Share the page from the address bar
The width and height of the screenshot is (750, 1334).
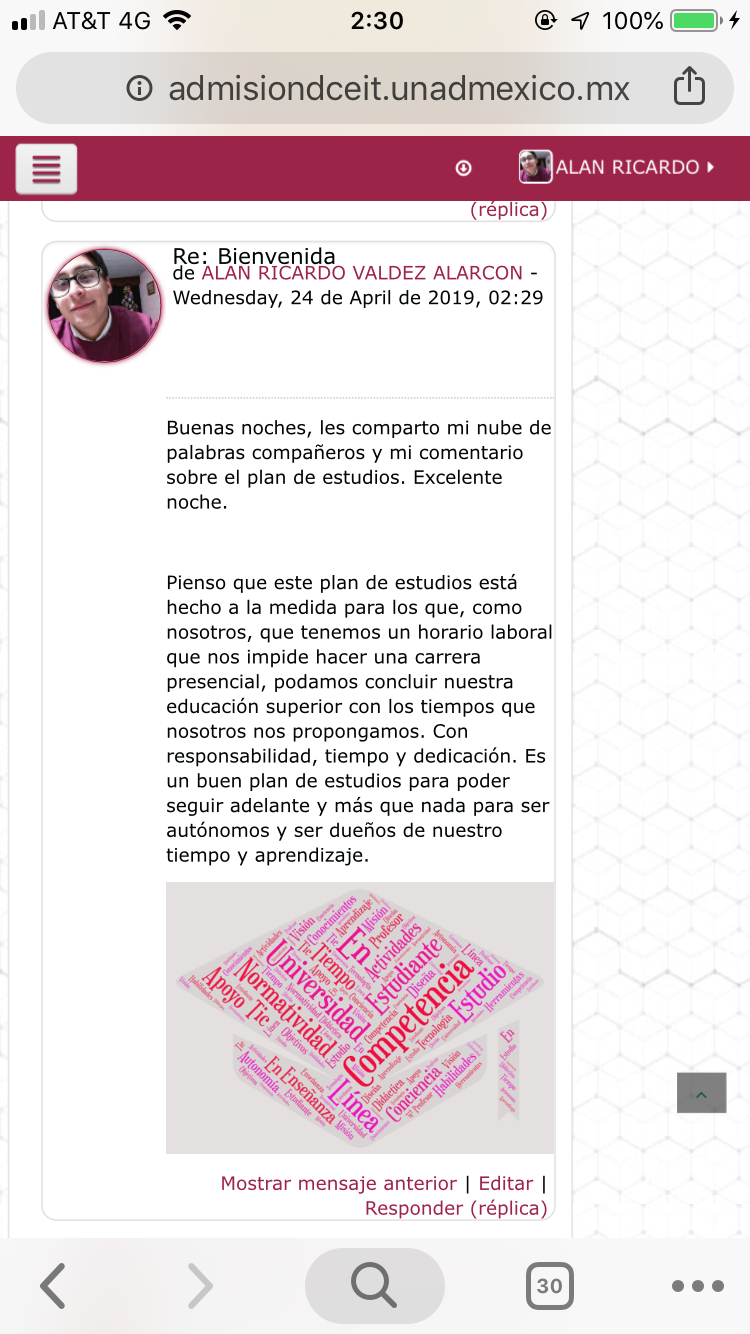coord(689,88)
